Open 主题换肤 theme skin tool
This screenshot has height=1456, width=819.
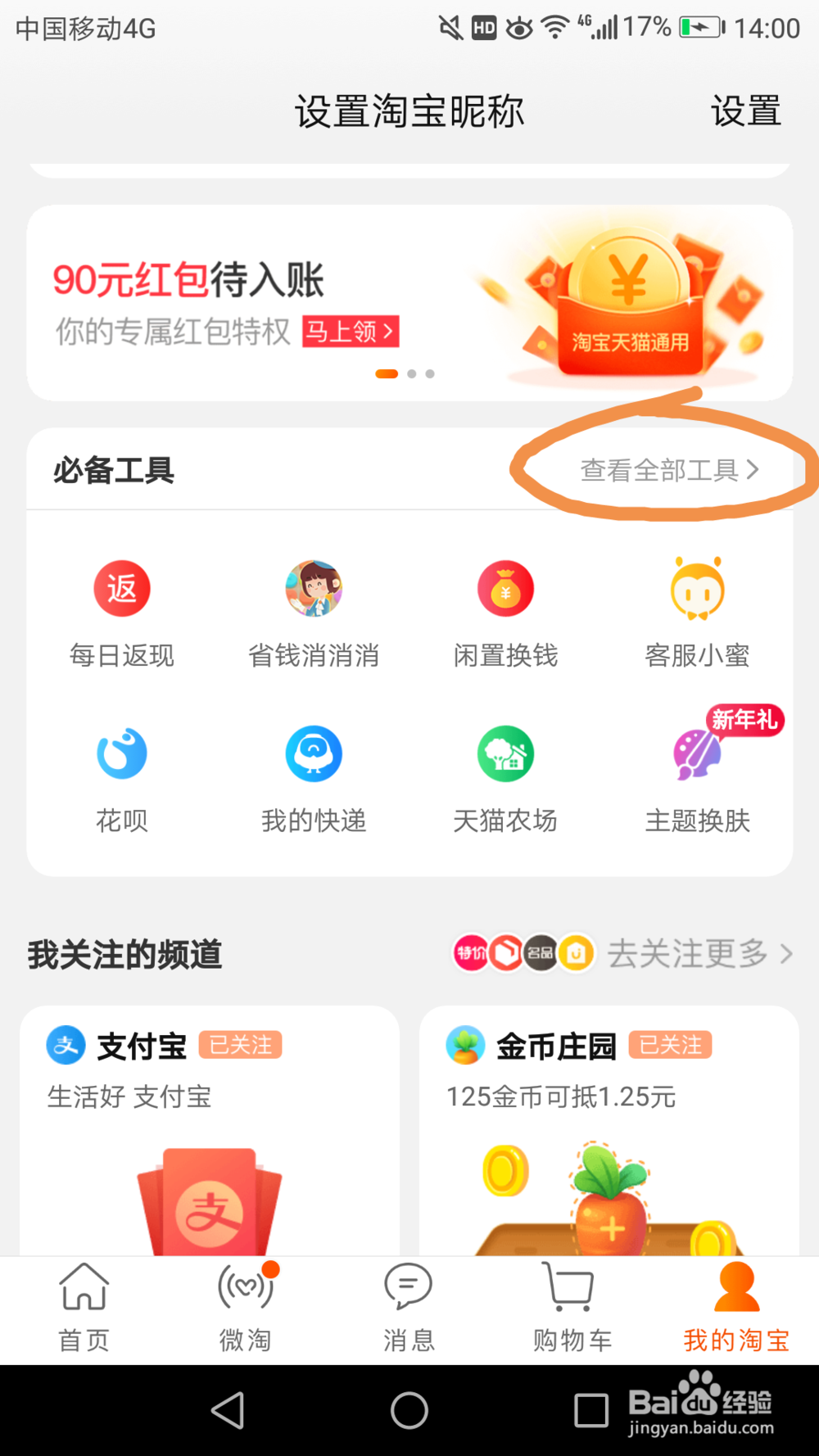click(697, 776)
